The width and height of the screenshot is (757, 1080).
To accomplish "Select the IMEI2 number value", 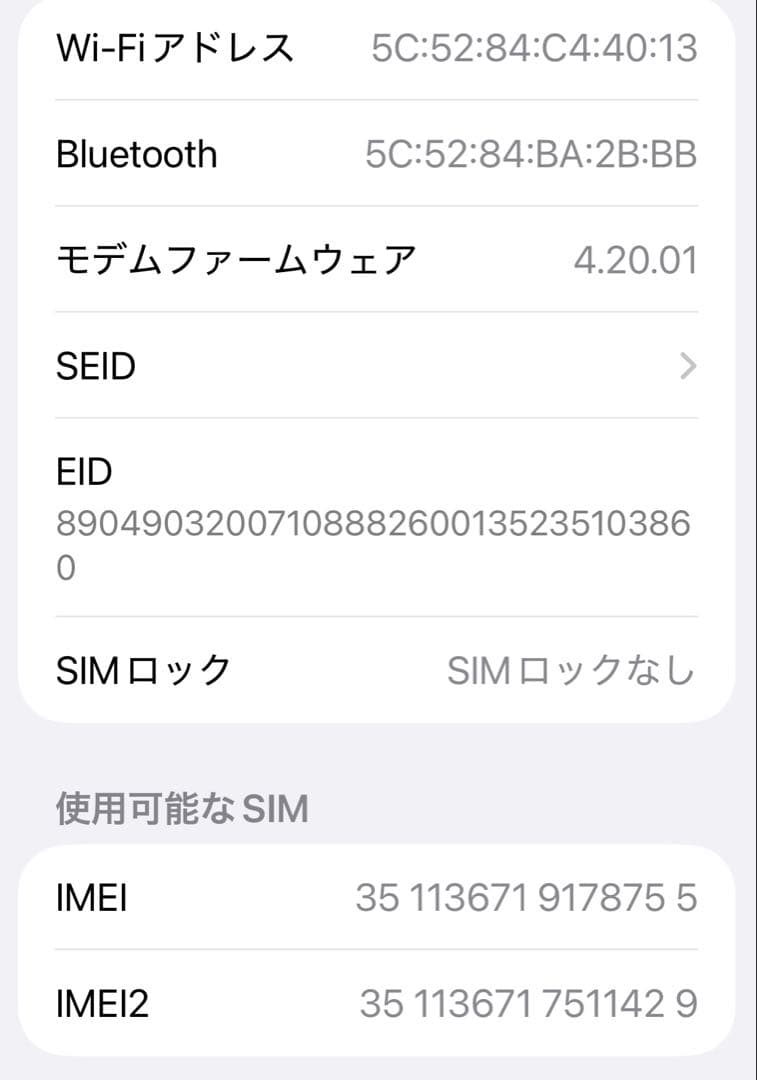I will pos(531,1005).
